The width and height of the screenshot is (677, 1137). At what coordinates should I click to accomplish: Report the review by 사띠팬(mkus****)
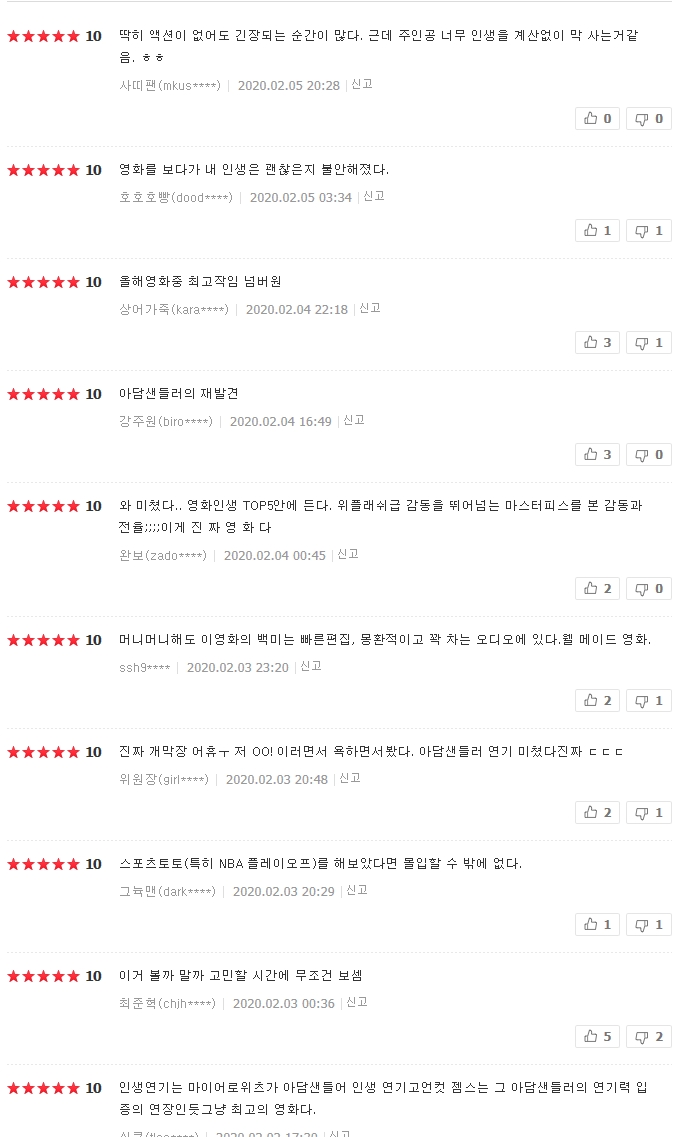pos(362,84)
